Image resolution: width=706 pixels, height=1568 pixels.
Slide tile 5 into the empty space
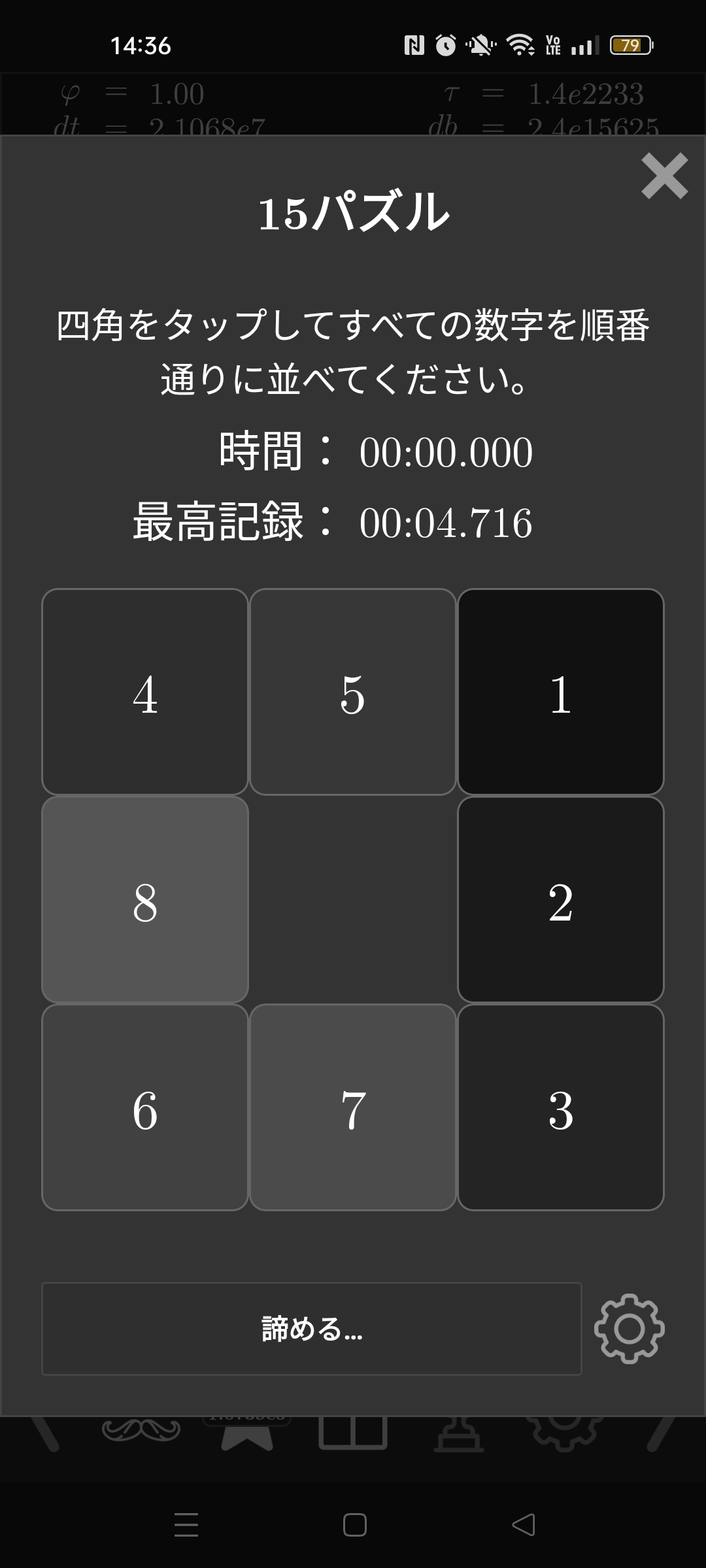coord(353,692)
